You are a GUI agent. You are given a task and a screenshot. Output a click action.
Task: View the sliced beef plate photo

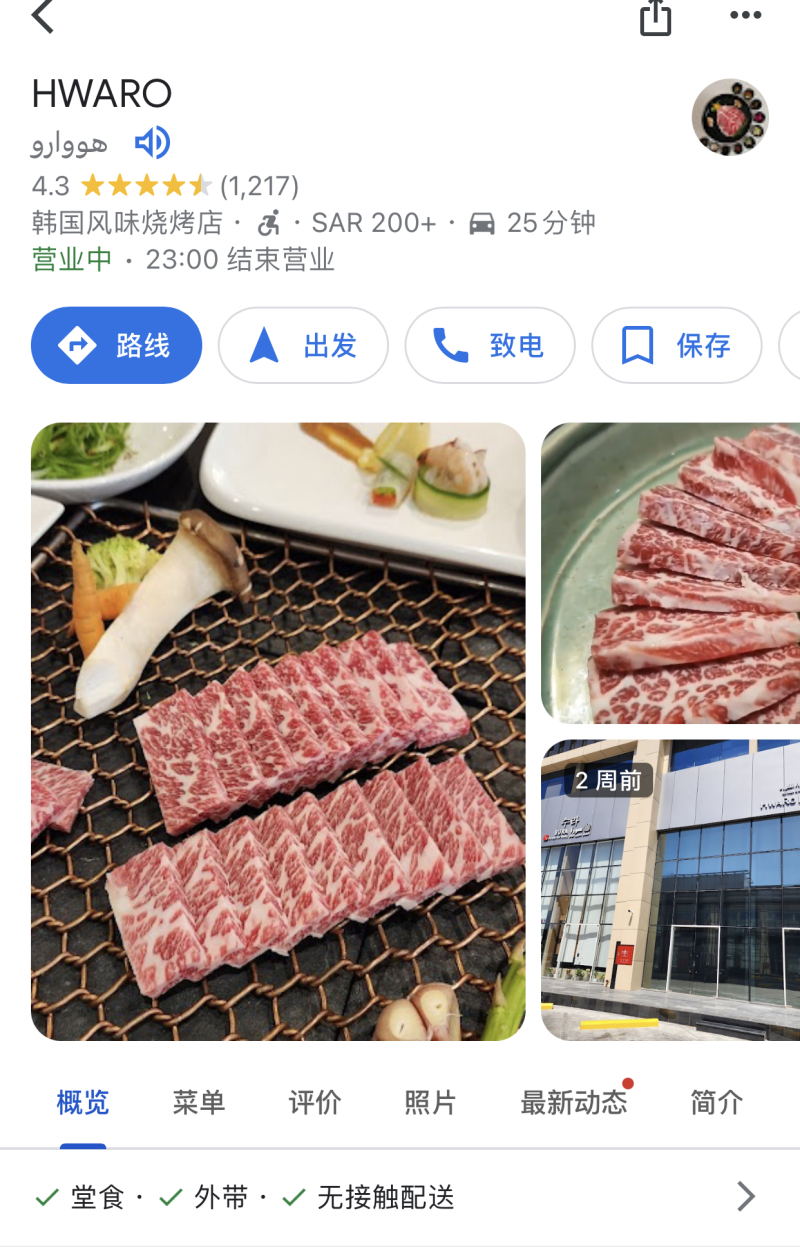point(670,573)
